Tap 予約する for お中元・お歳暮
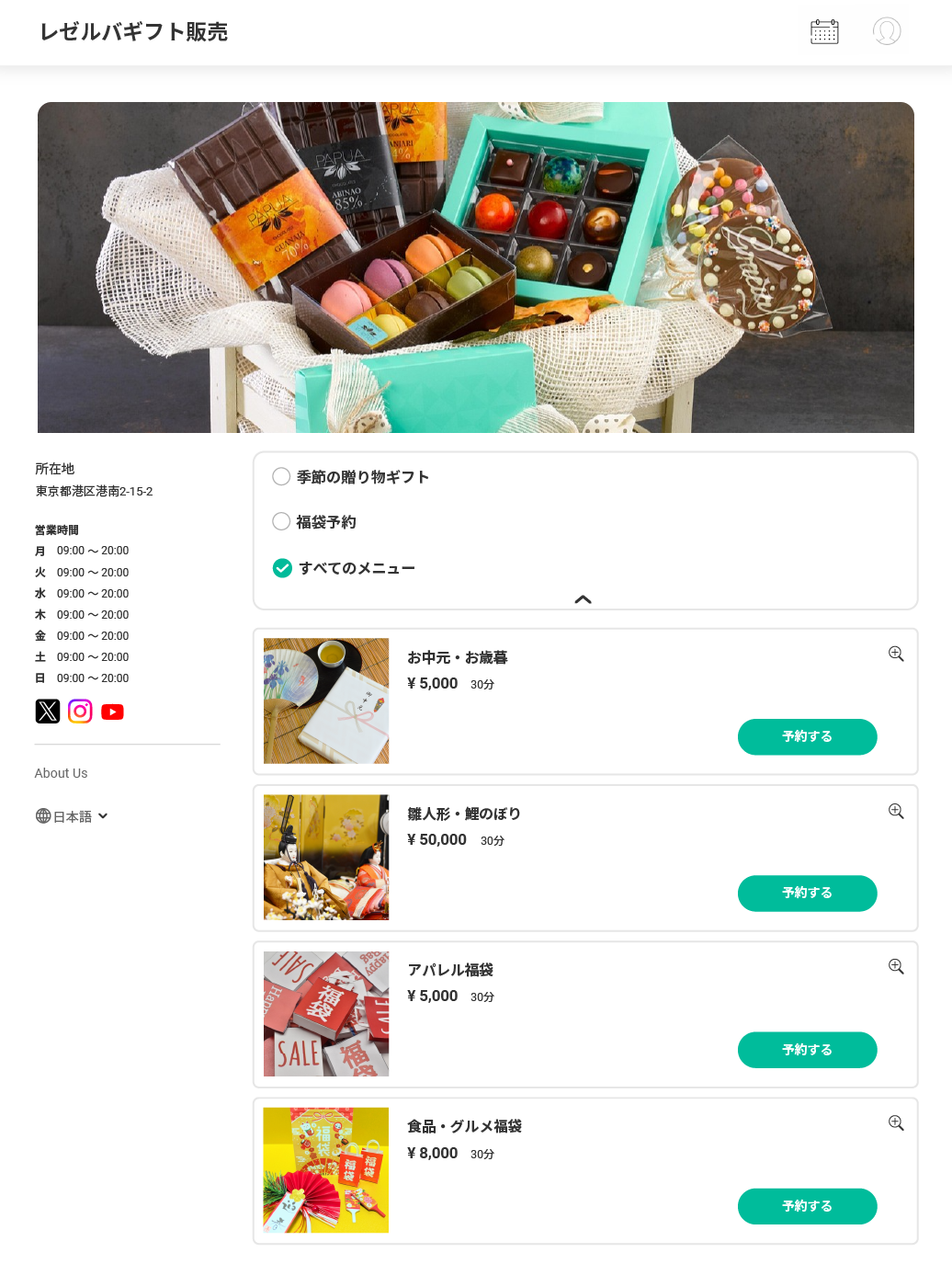This screenshot has width=952, height=1264. 807,736
